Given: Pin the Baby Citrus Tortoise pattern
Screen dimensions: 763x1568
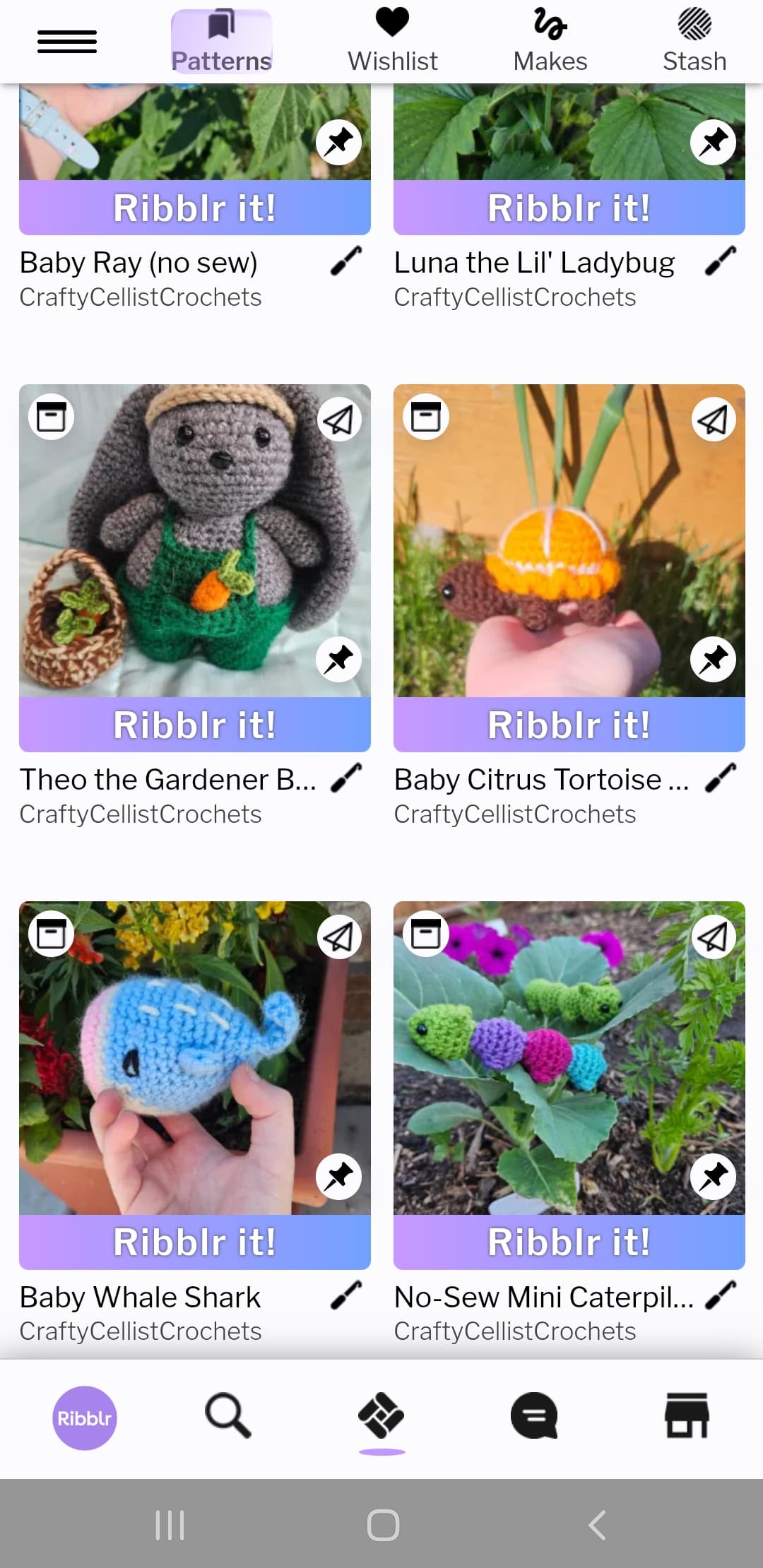Looking at the screenshot, I should tap(714, 659).
